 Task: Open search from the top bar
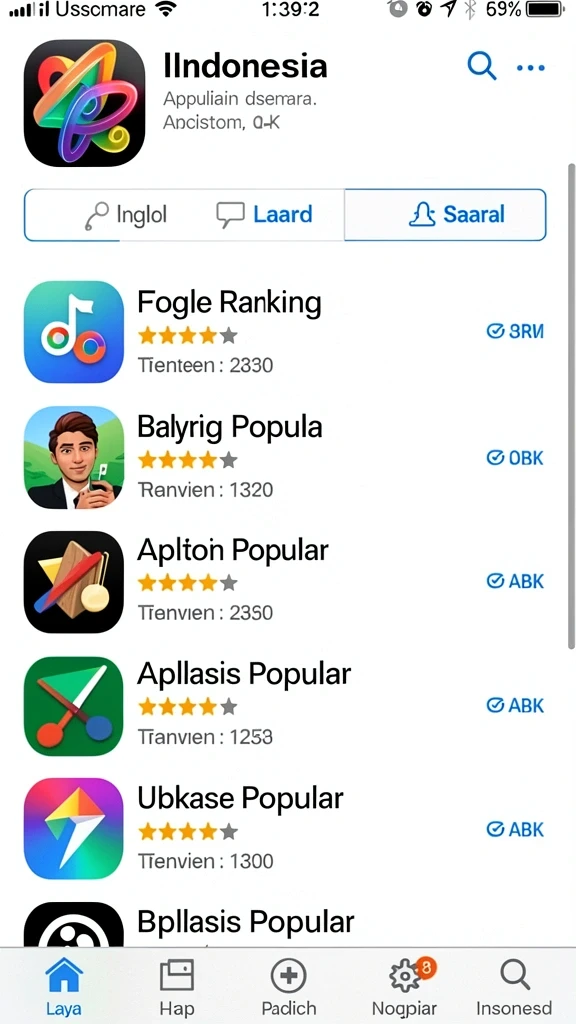tap(482, 67)
